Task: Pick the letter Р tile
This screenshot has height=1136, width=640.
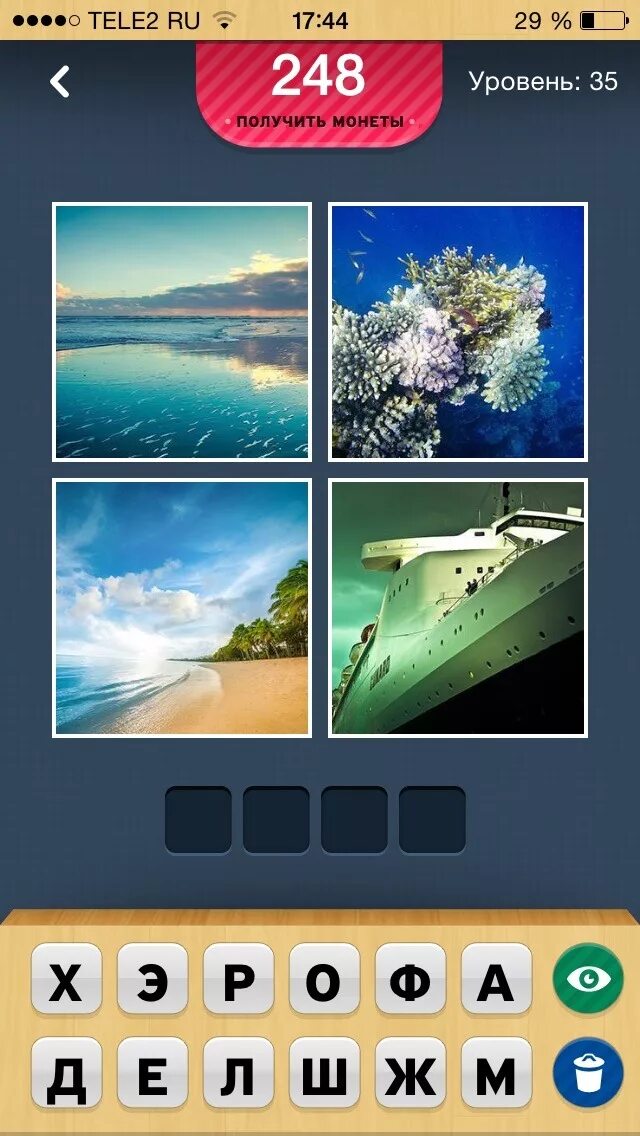Action: tap(238, 985)
